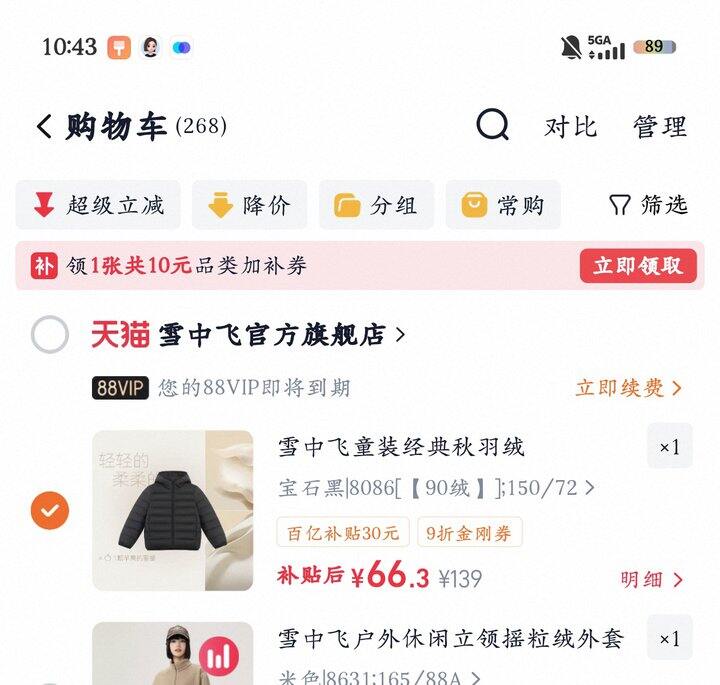Renew 88VIP via 立即续费
Viewport: 720px width, 685px height.
[628, 388]
